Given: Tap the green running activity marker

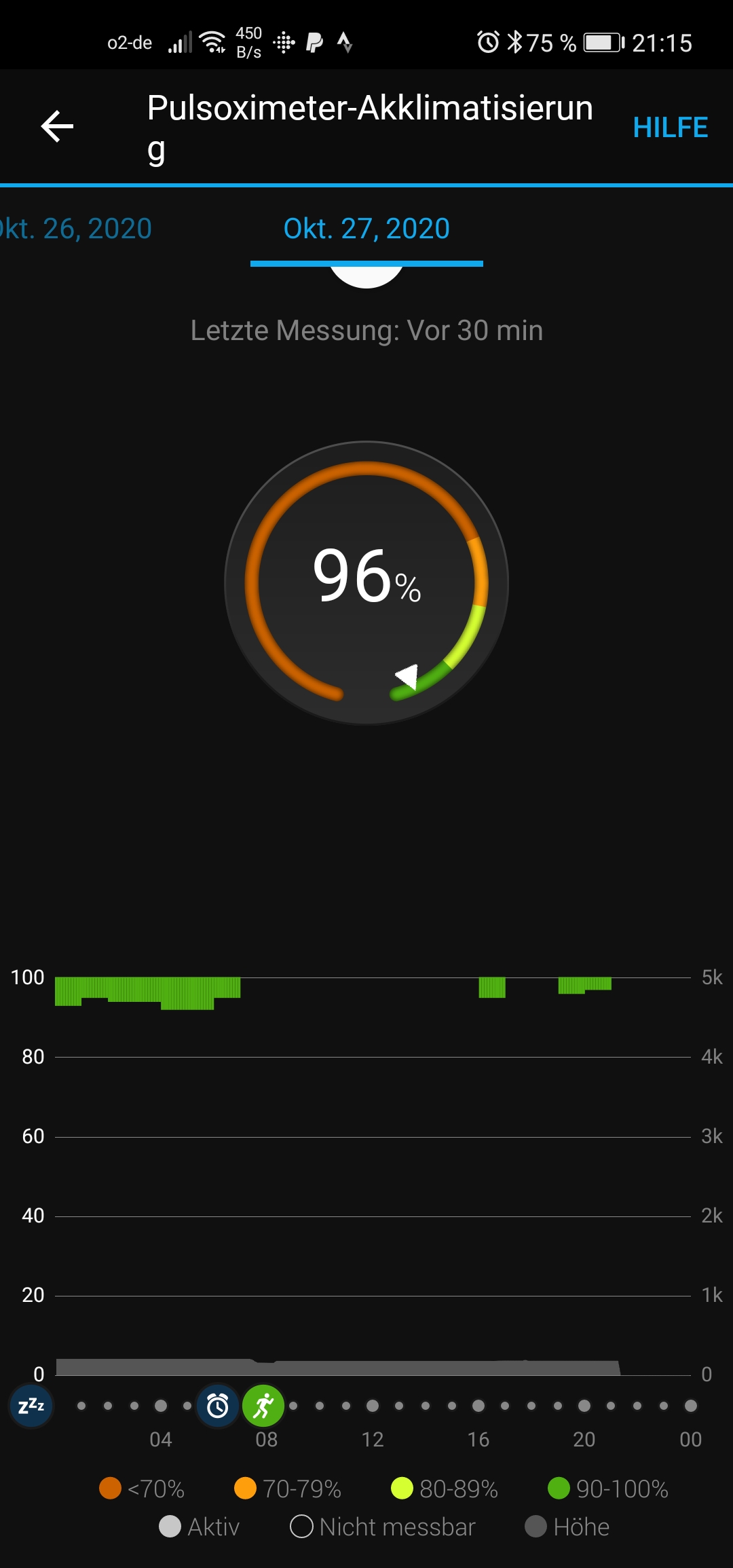Looking at the screenshot, I should pyautogui.click(x=263, y=1406).
